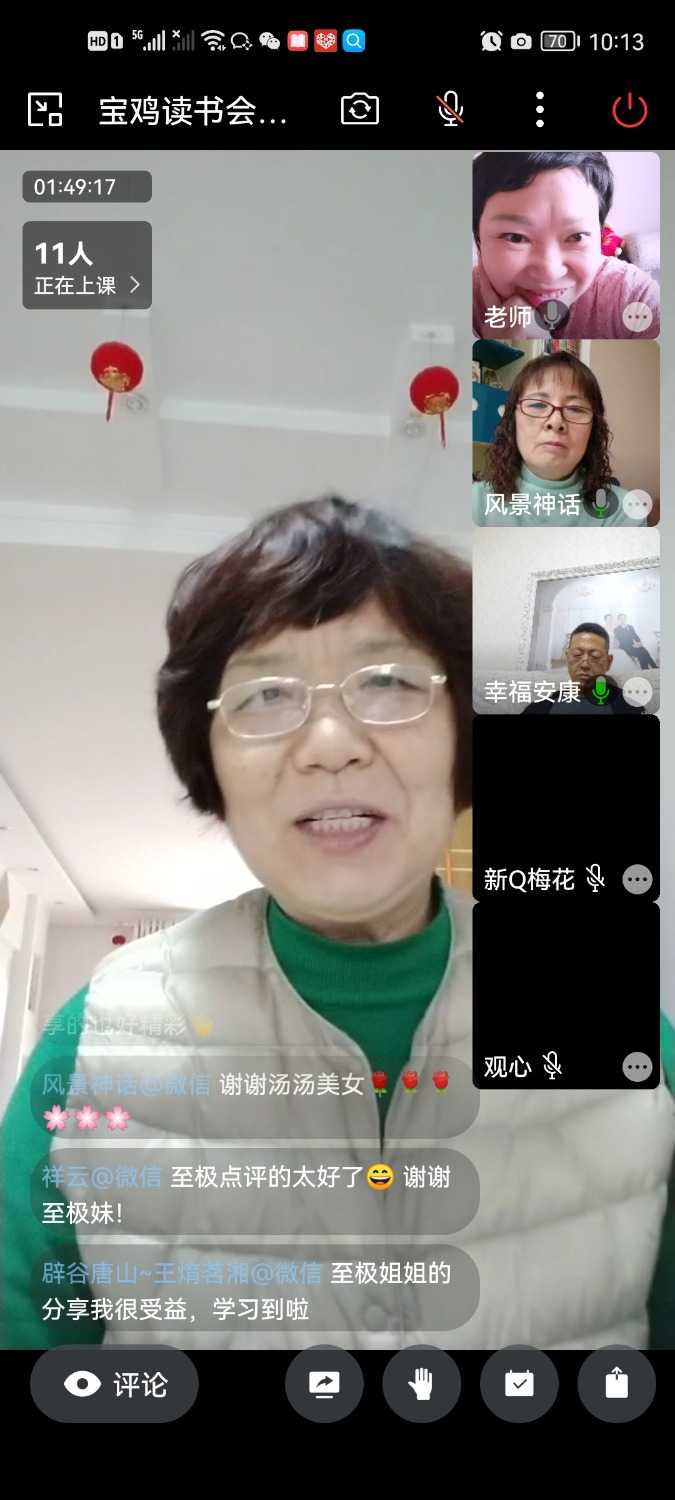Screen dimensions: 675x1500
Task: Share this class via the share icon
Action: (x=616, y=1384)
